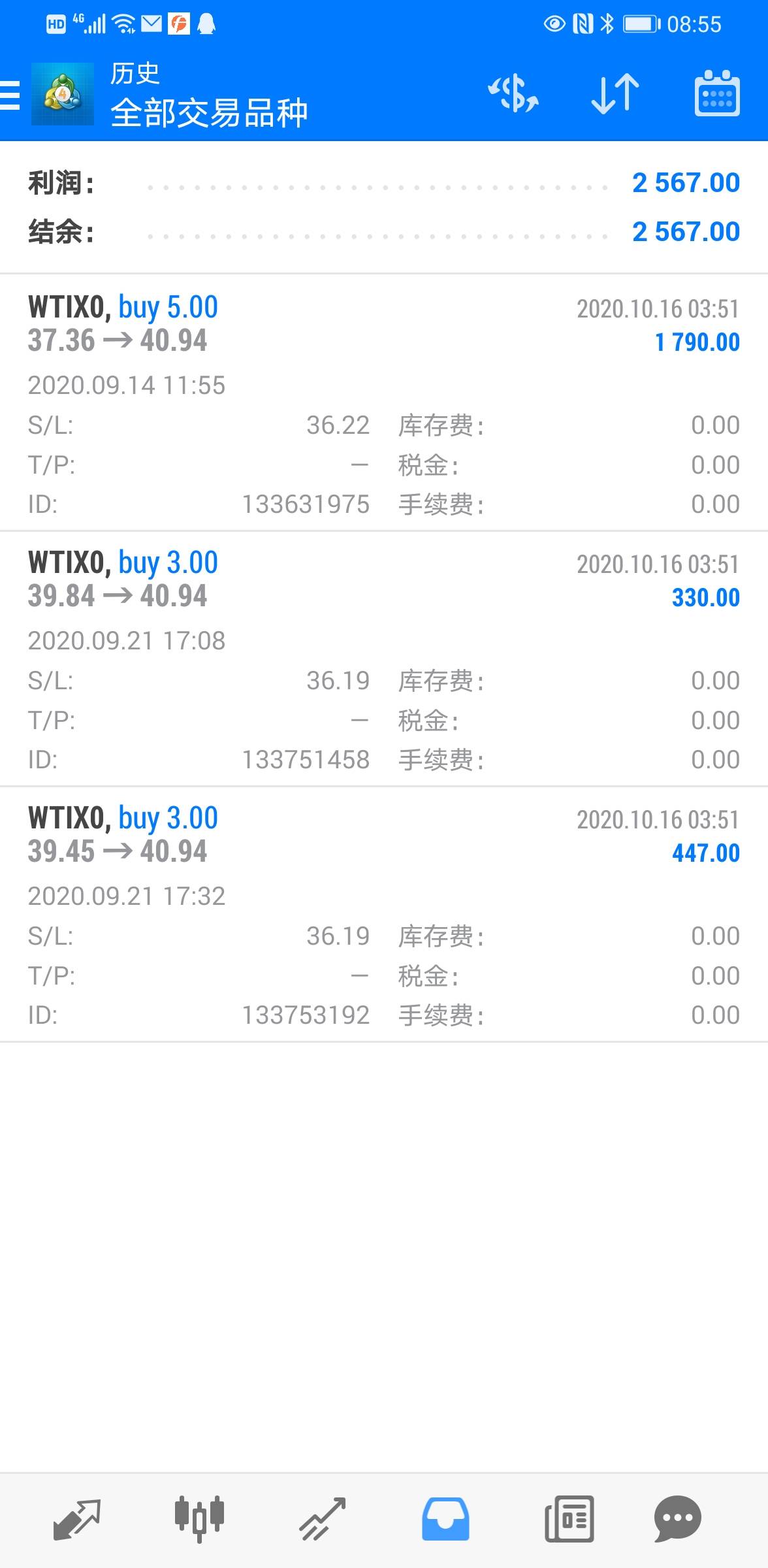Image resolution: width=768 pixels, height=1568 pixels.
Task: Open the News tab
Action: [x=569, y=1518]
